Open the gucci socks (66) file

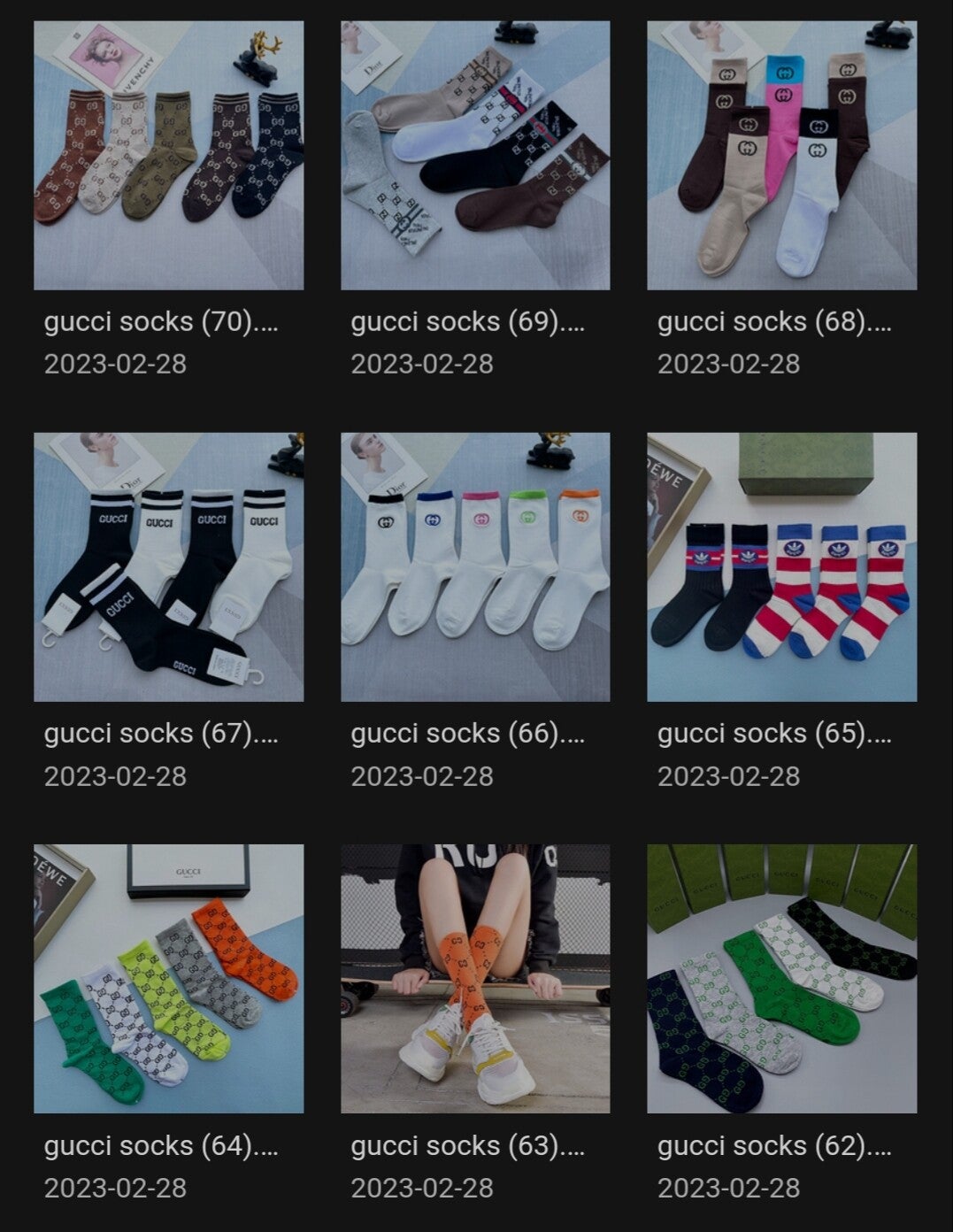475,567
